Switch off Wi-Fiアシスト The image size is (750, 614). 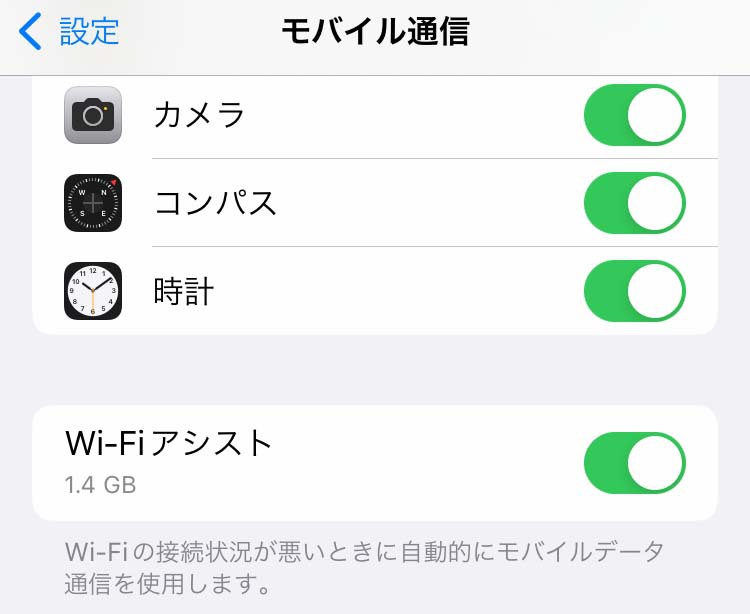click(634, 463)
